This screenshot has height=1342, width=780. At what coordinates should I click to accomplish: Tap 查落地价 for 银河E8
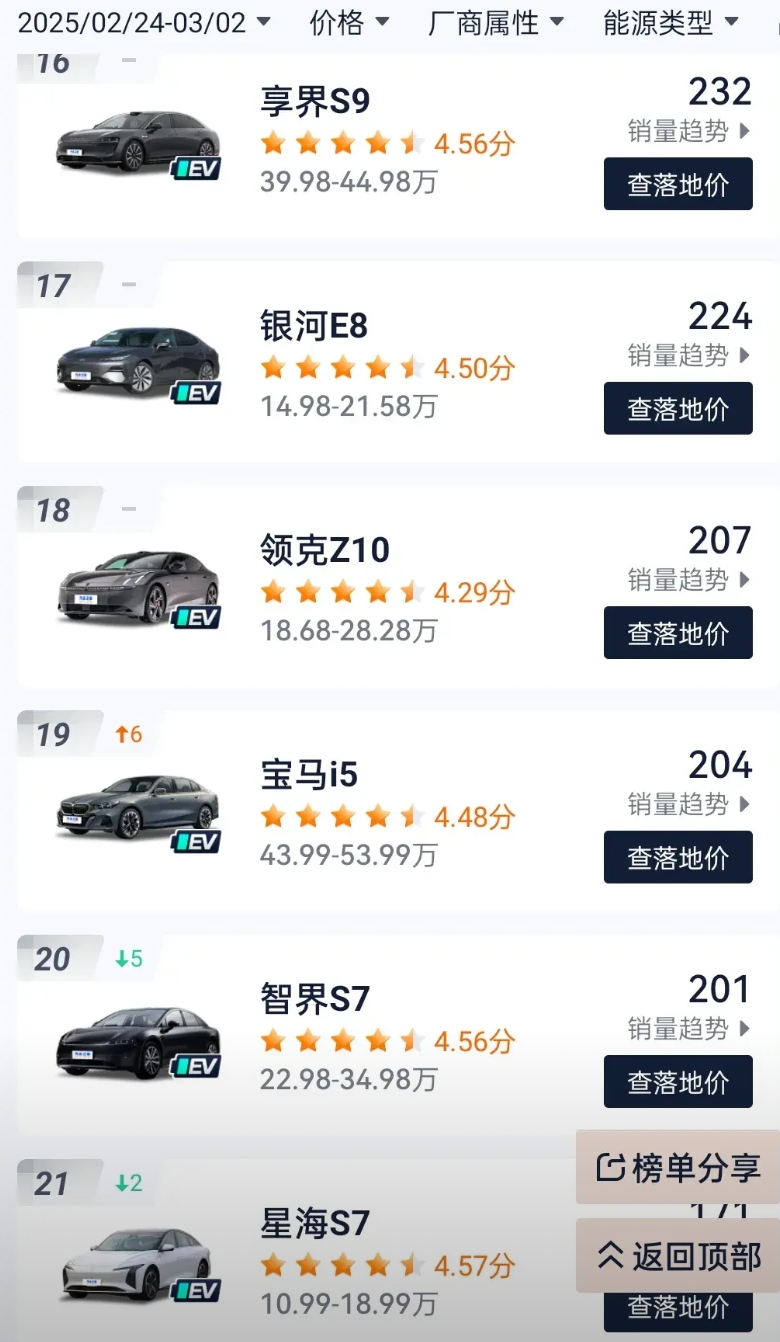pyautogui.click(x=678, y=408)
